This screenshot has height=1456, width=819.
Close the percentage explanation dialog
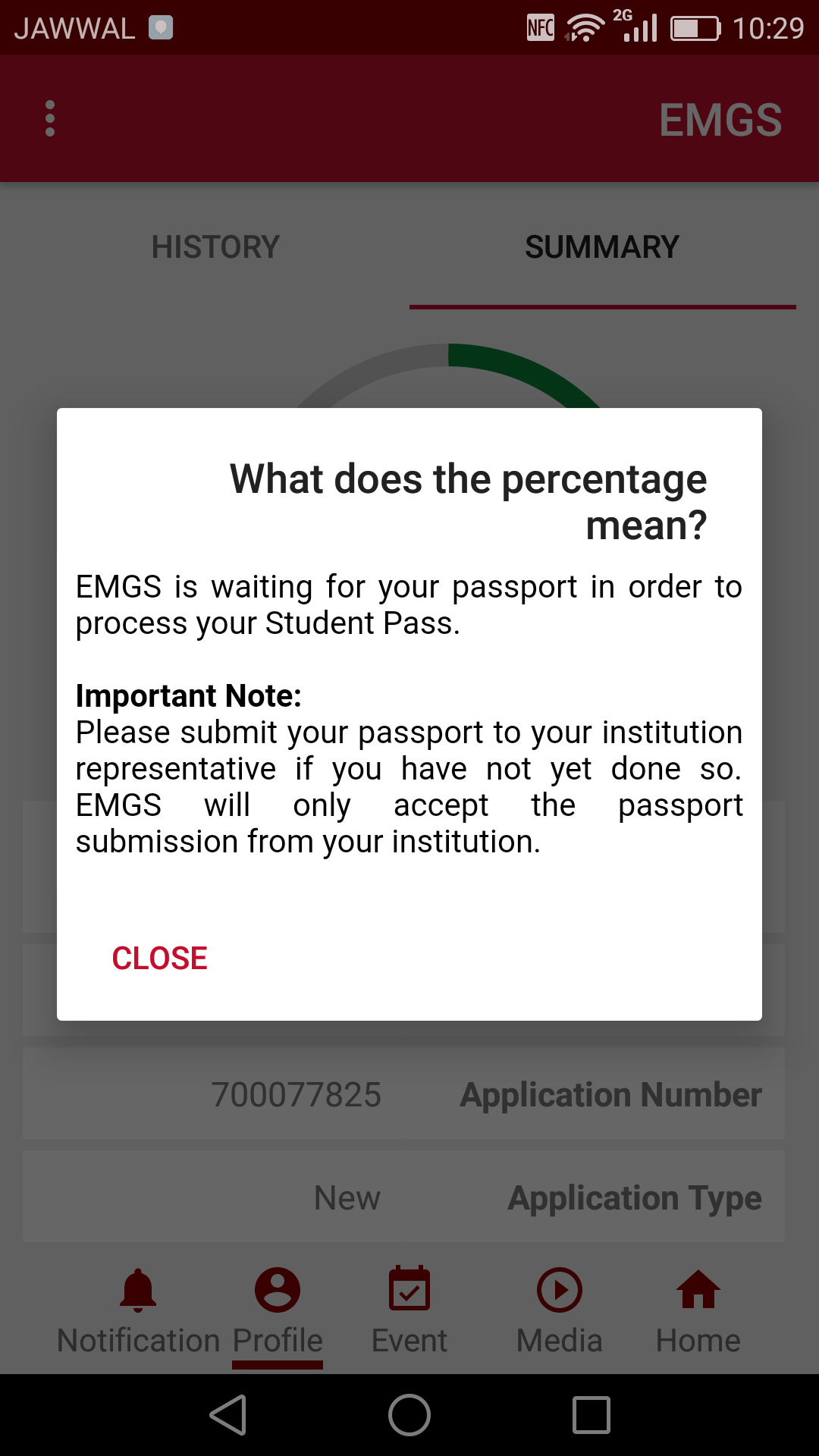point(159,958)
